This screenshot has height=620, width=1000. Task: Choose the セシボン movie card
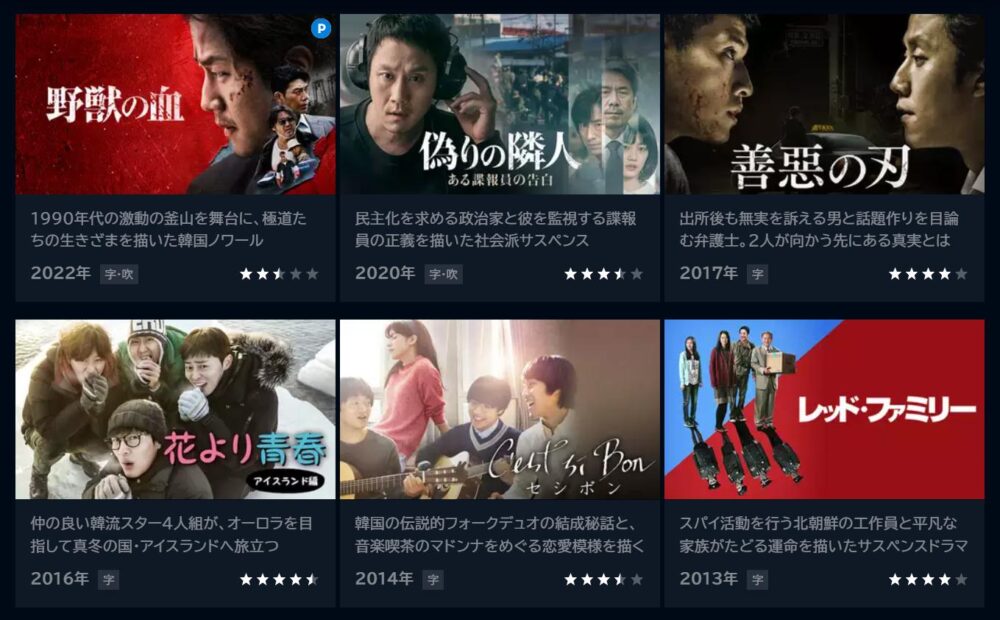point(499,410)
